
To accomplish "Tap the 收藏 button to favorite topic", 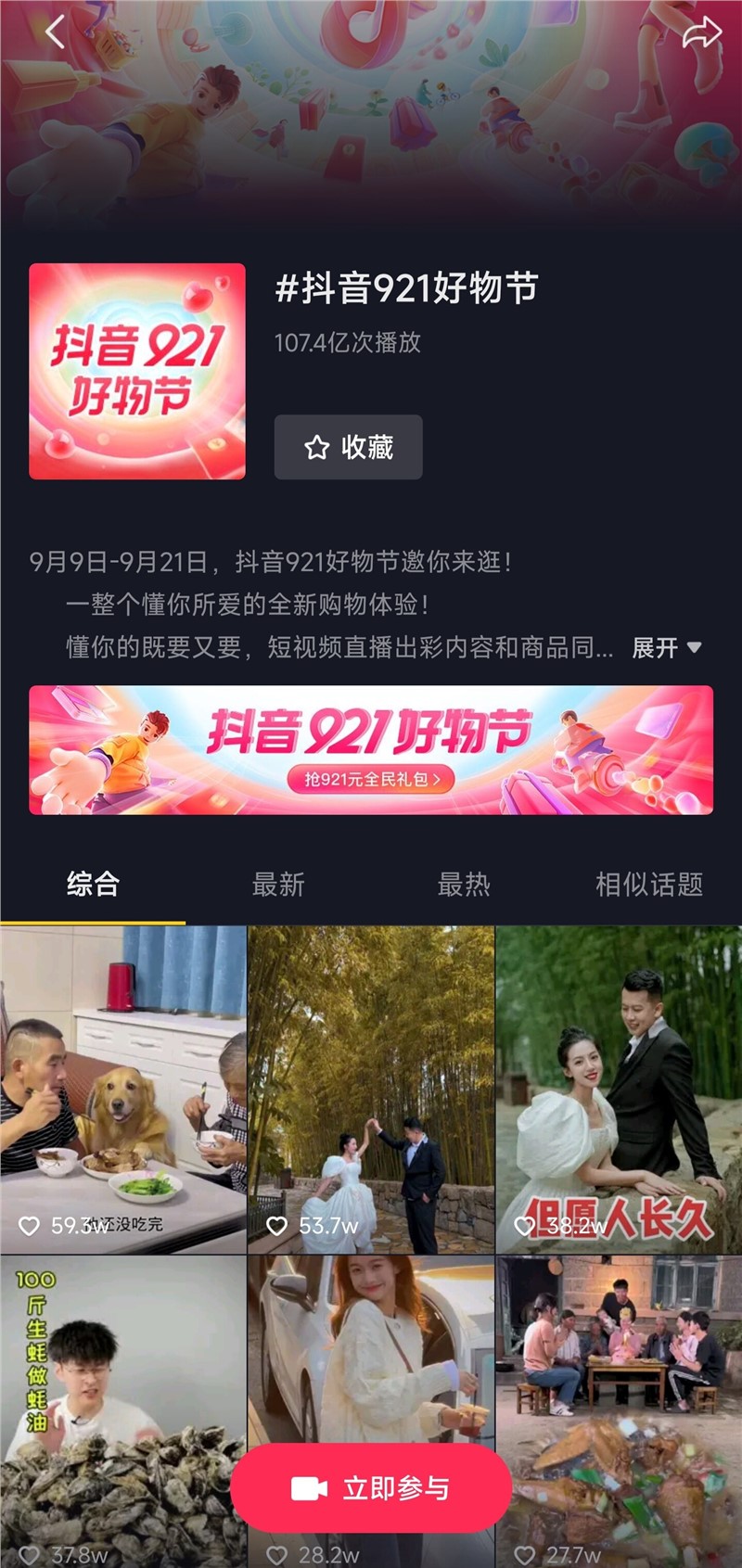I will click(x=348, y=447).
